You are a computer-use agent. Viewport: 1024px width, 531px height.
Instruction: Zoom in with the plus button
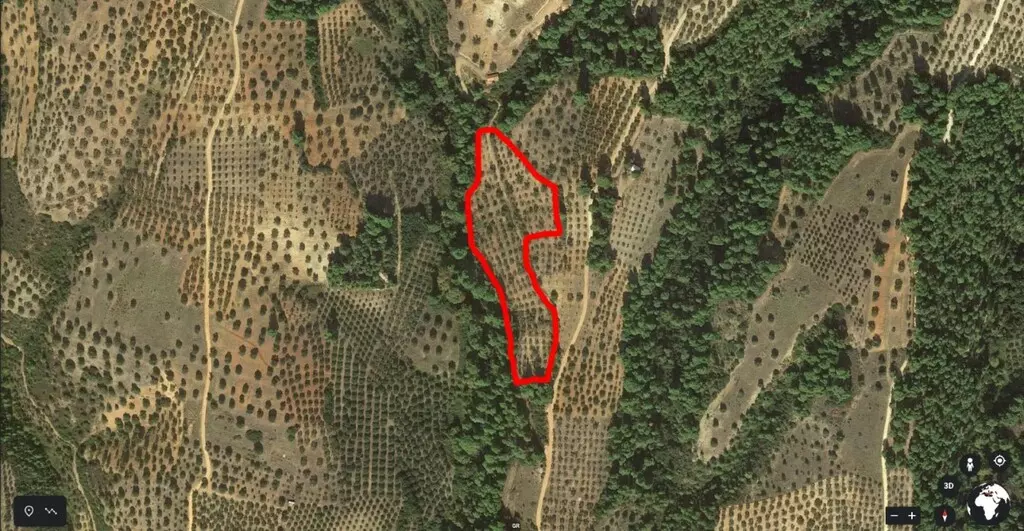coord(912,516)
